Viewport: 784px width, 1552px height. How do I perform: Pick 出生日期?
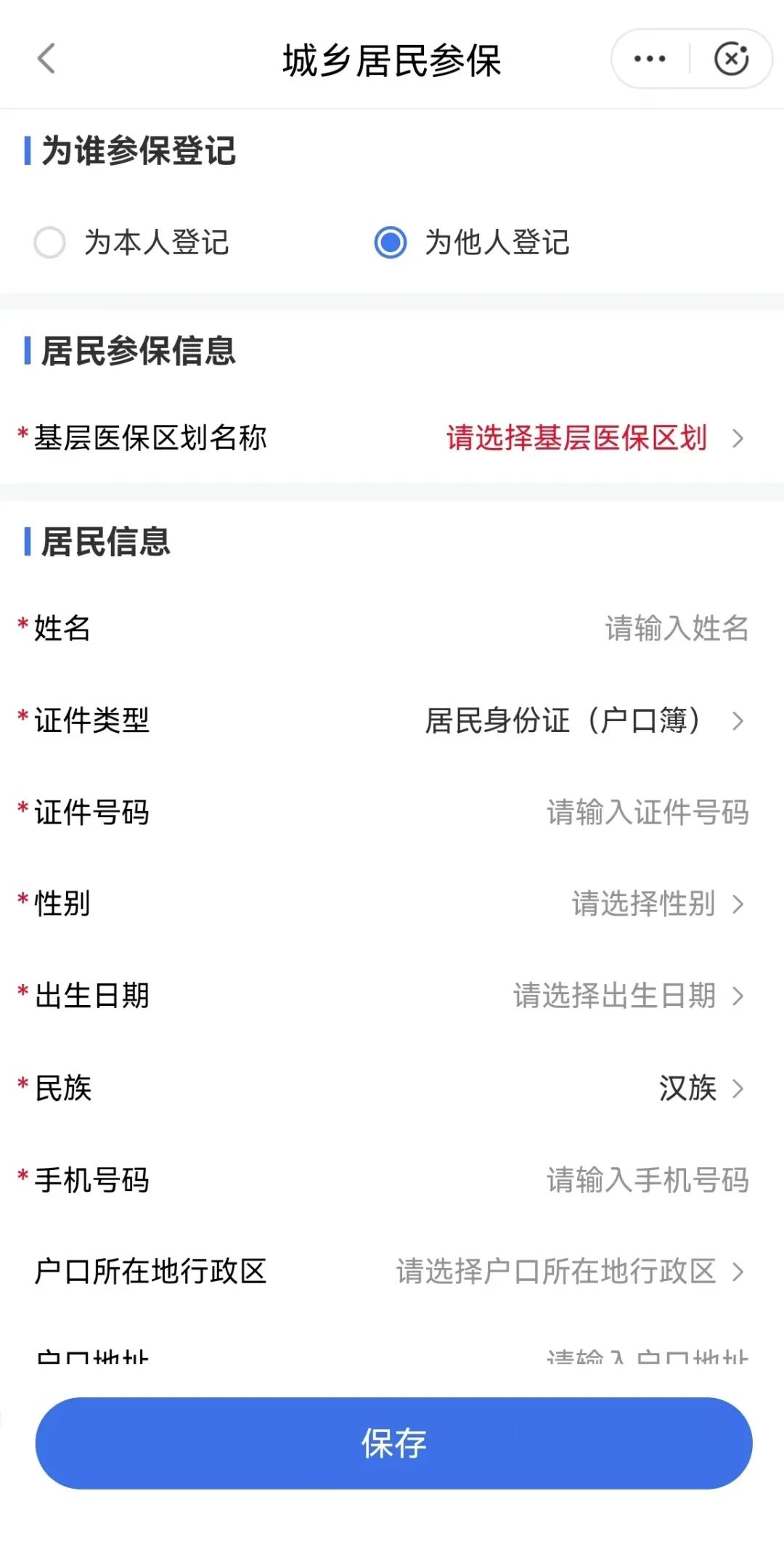[x=624, y=996]
